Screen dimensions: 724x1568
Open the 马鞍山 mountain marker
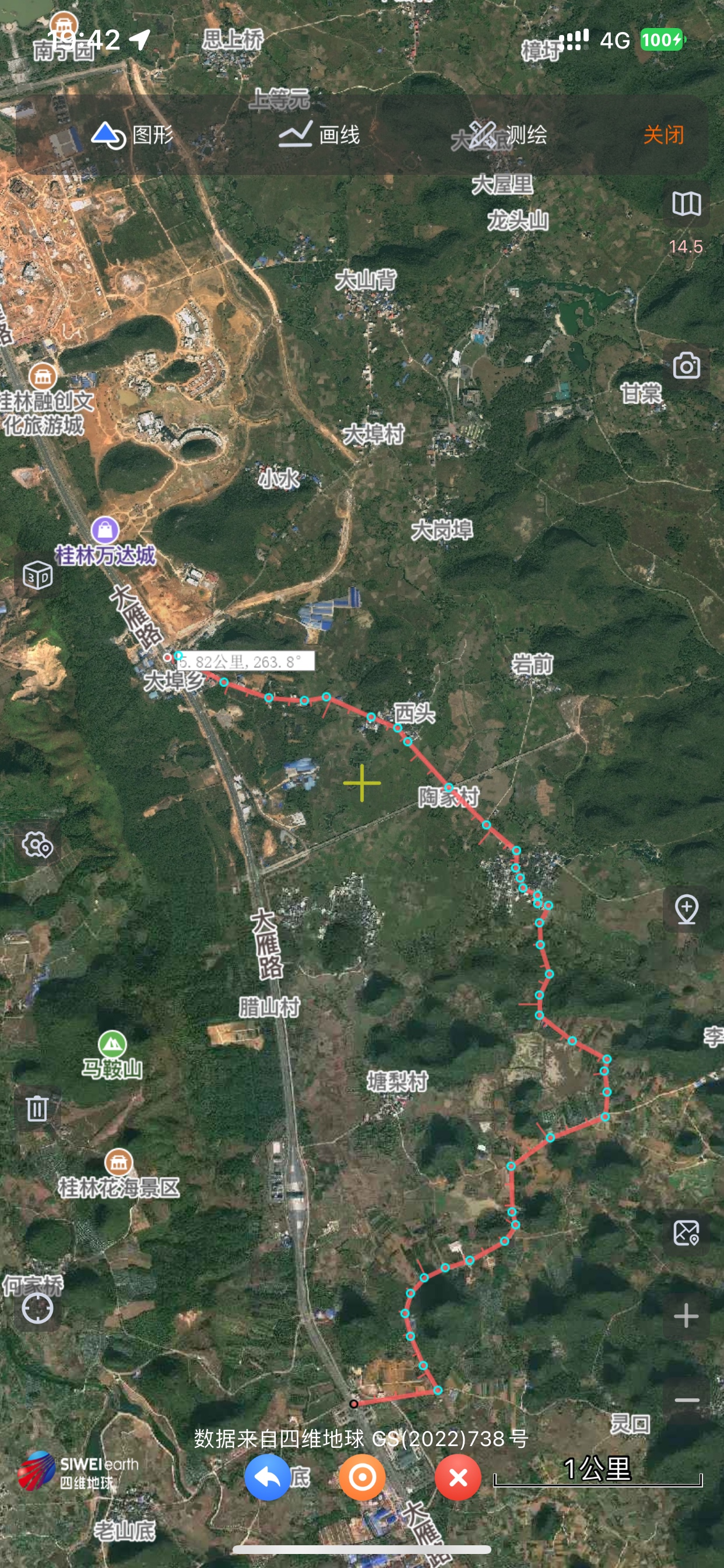[112, 1045]
